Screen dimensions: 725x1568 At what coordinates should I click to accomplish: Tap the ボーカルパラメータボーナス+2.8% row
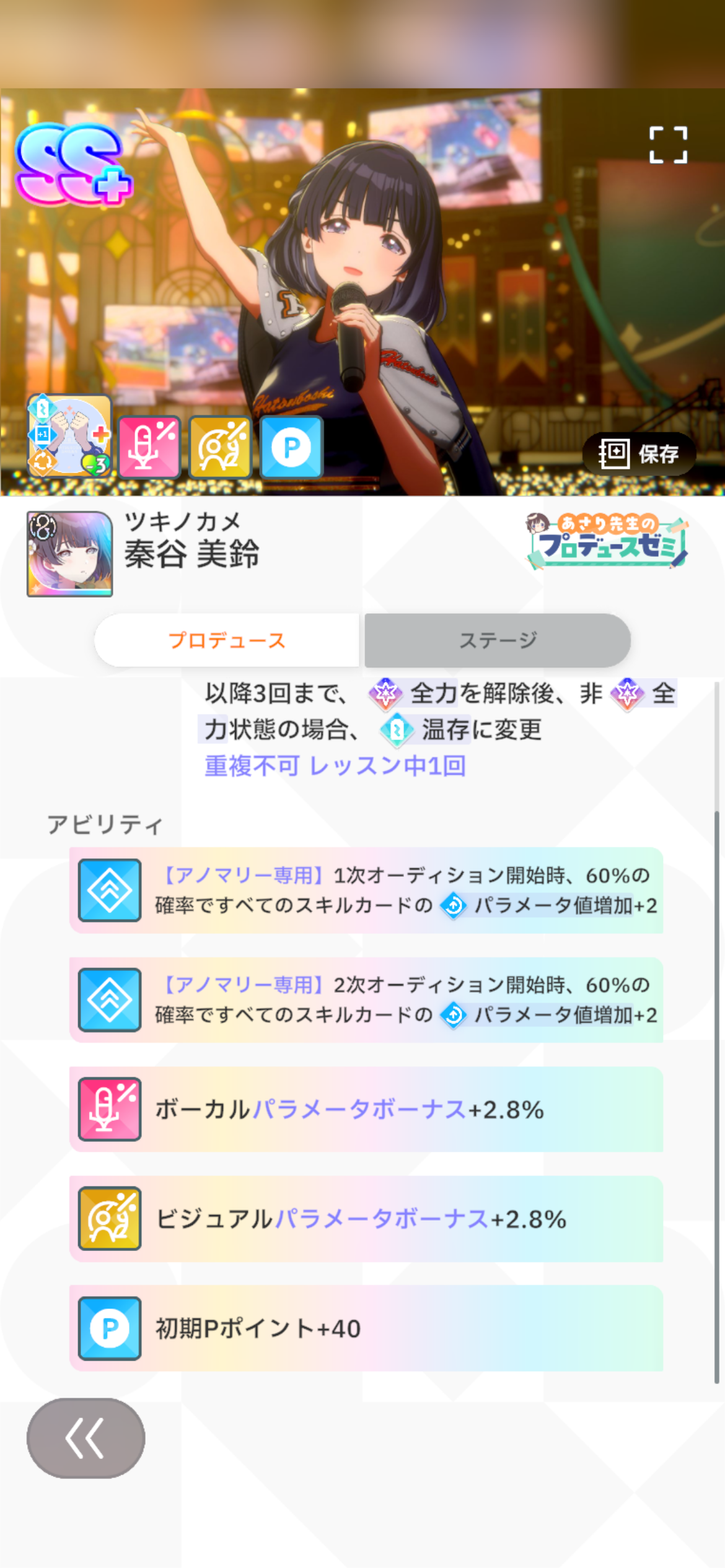click(366, 1109)
